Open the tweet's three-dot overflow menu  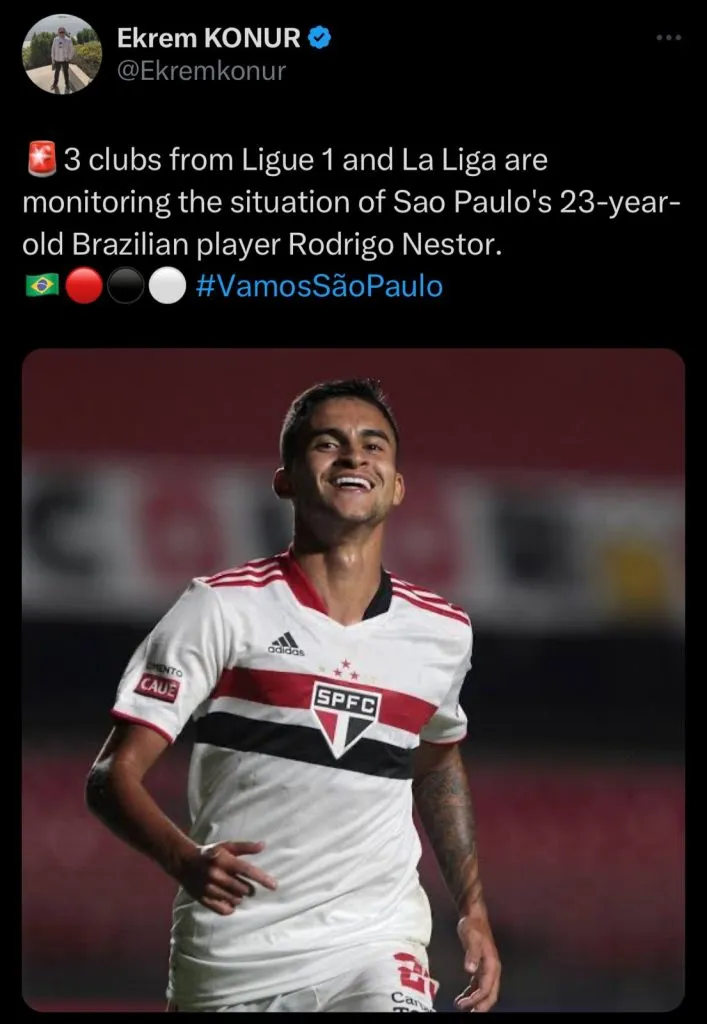[667, 38]
